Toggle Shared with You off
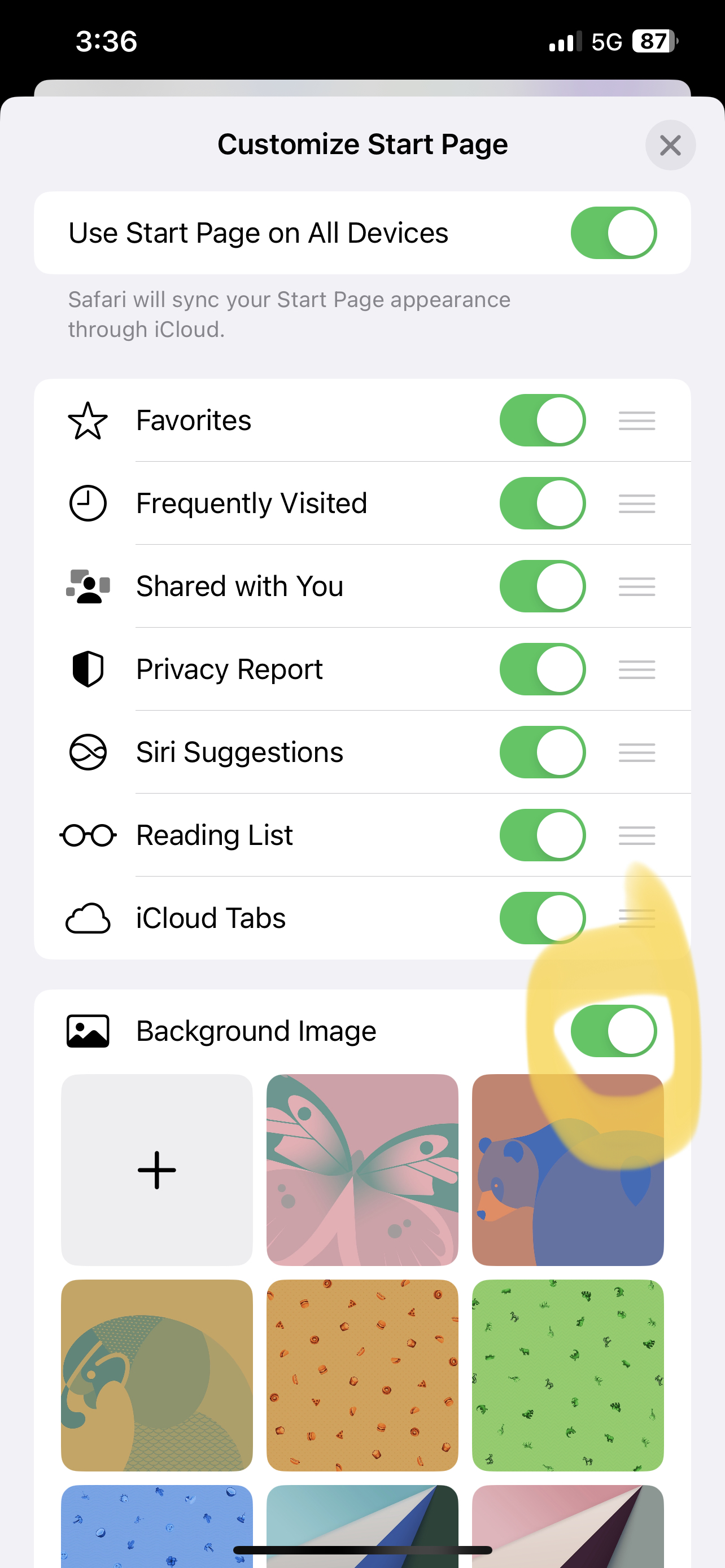Image resolution: width=725 pixels, height=1568 pixels. click(x=543, y=586)
